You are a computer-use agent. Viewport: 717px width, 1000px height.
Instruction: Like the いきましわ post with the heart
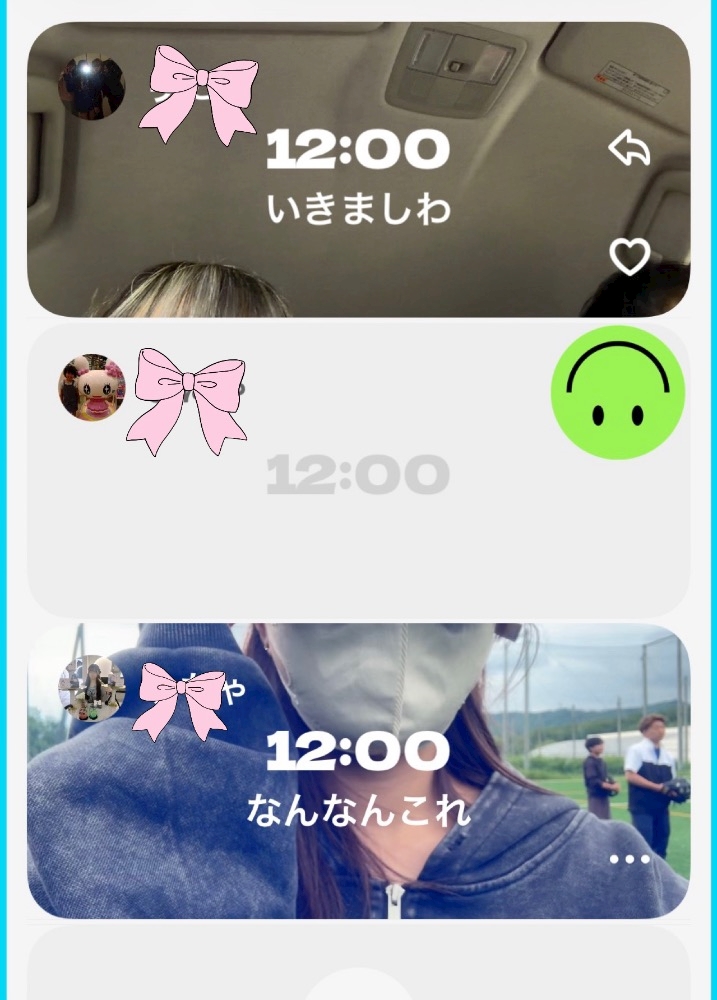[x=630, y=256]
